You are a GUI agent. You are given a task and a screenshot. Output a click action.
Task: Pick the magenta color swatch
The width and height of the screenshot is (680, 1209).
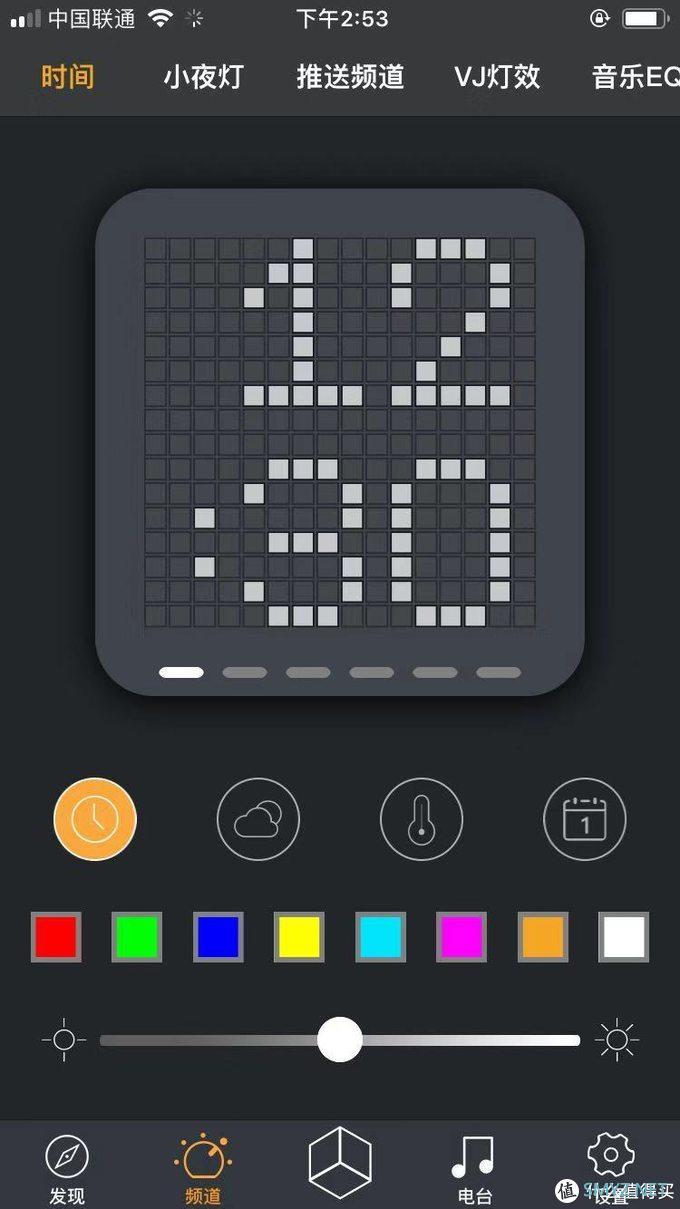pos(461,937)
